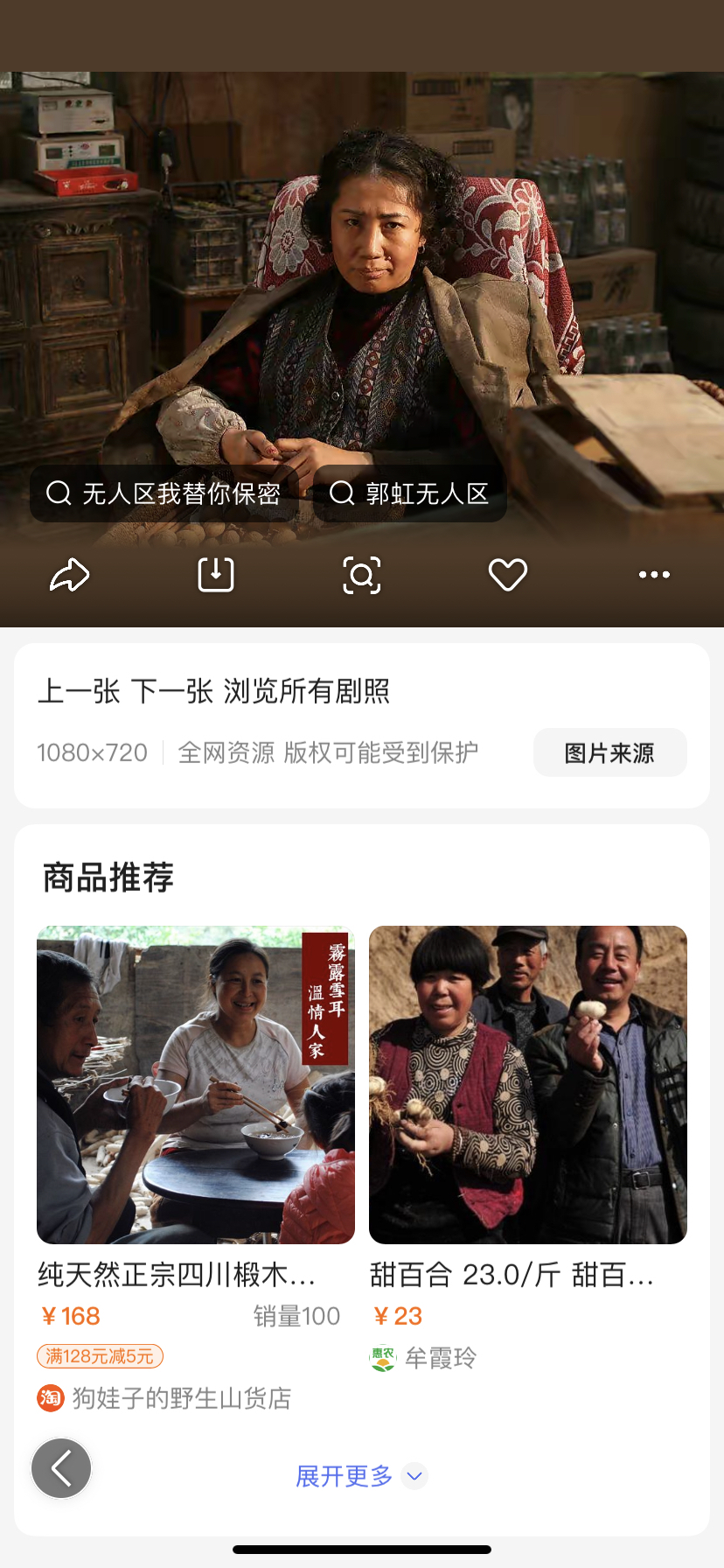Share this image

(x=70, y=575)
